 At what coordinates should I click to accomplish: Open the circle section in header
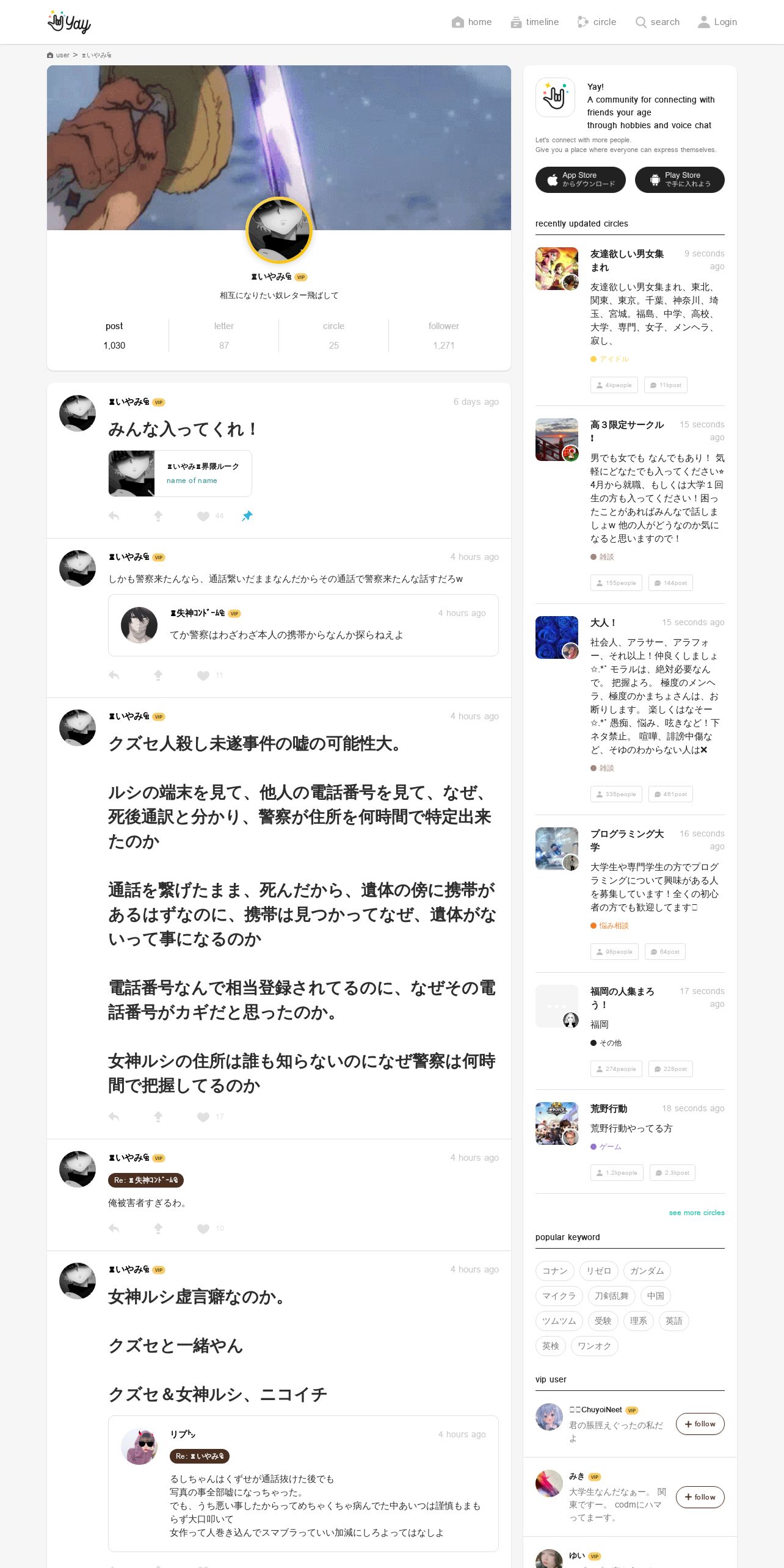[x=597, y=22]
